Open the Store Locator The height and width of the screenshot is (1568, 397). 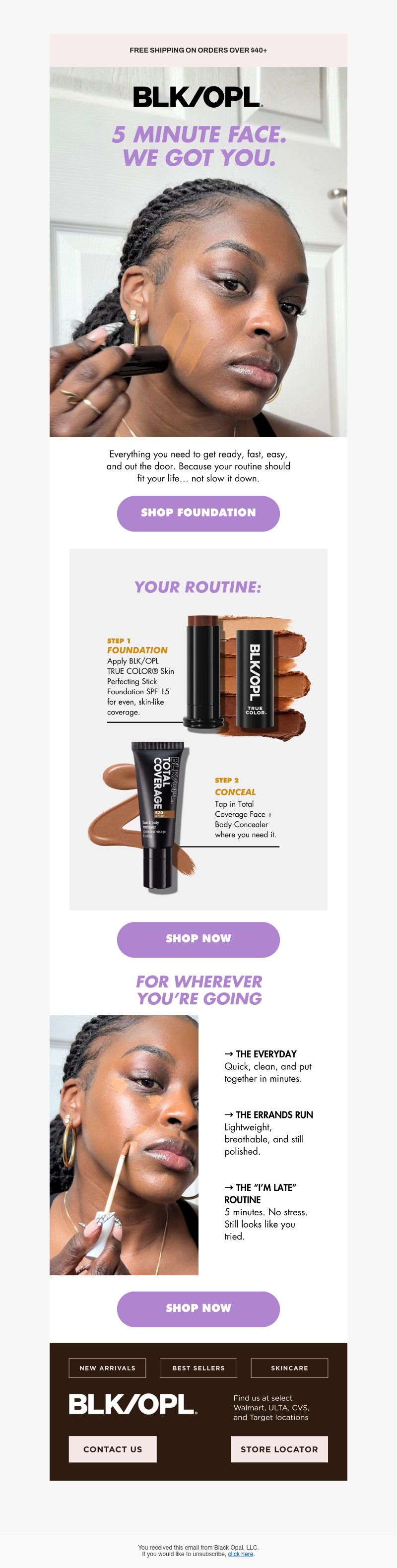279,1449
